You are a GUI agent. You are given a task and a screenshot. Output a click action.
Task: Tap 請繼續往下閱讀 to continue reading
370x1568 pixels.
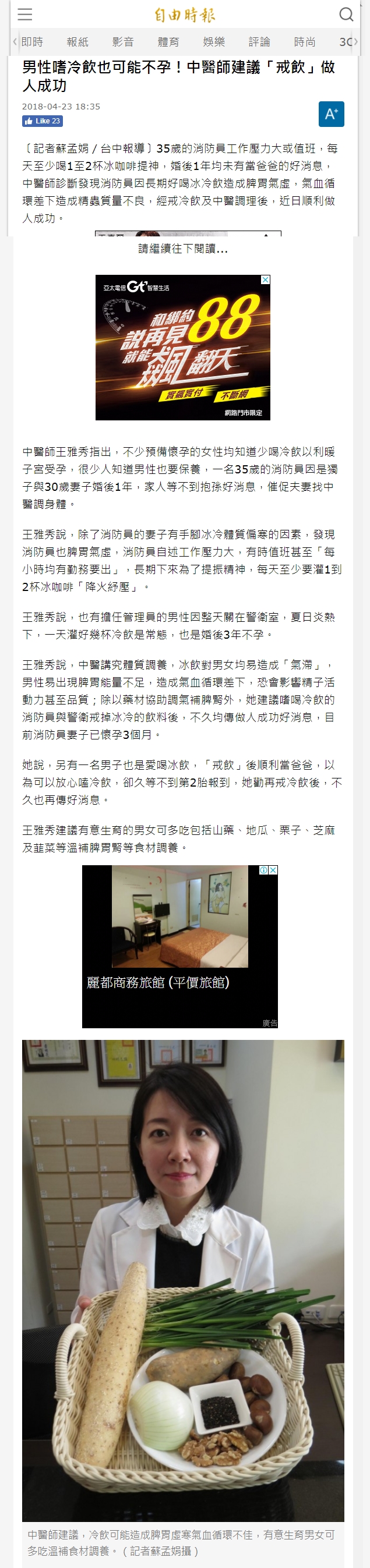tap(183, 249)
